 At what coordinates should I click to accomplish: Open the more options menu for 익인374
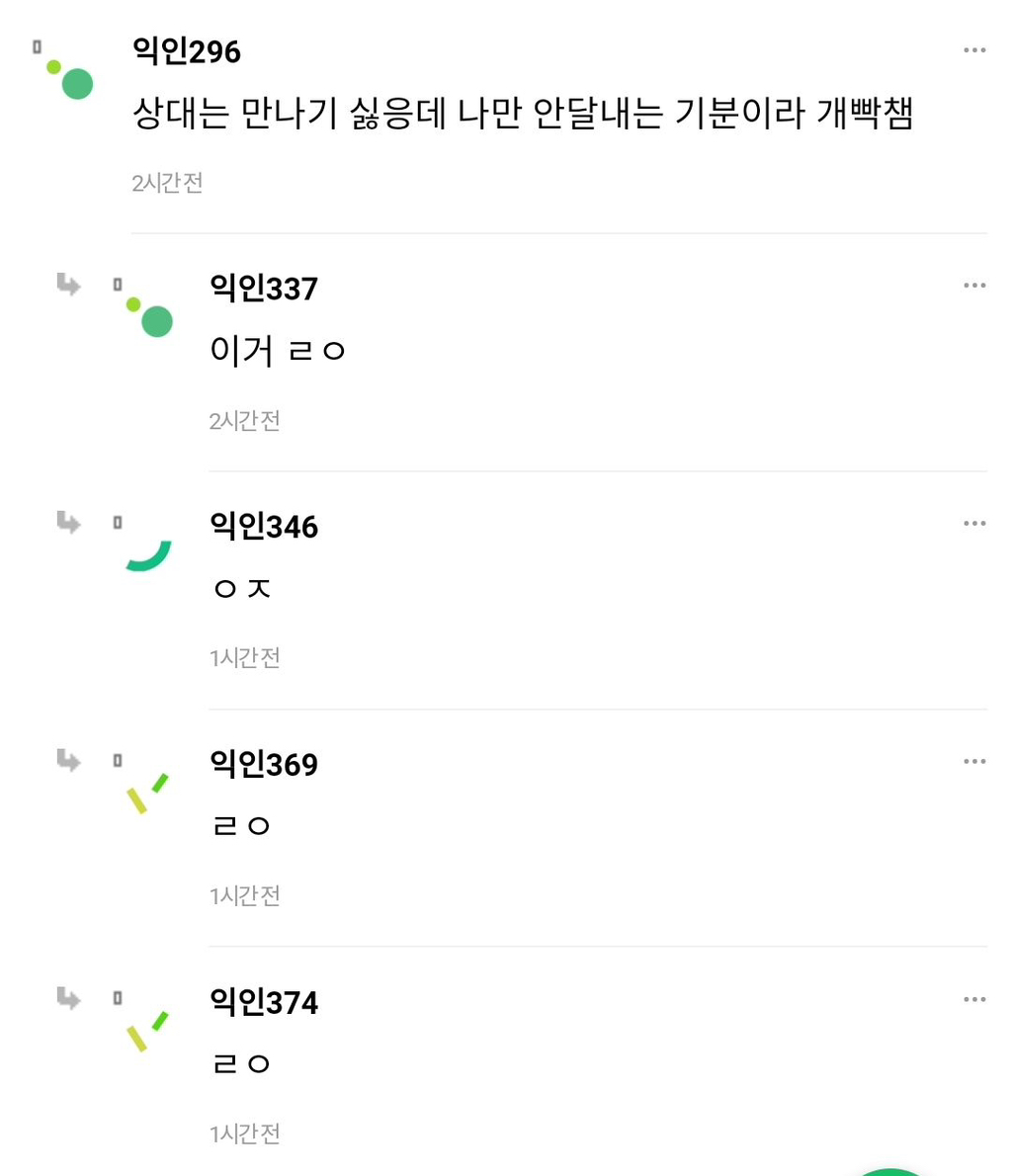(974, 998)
